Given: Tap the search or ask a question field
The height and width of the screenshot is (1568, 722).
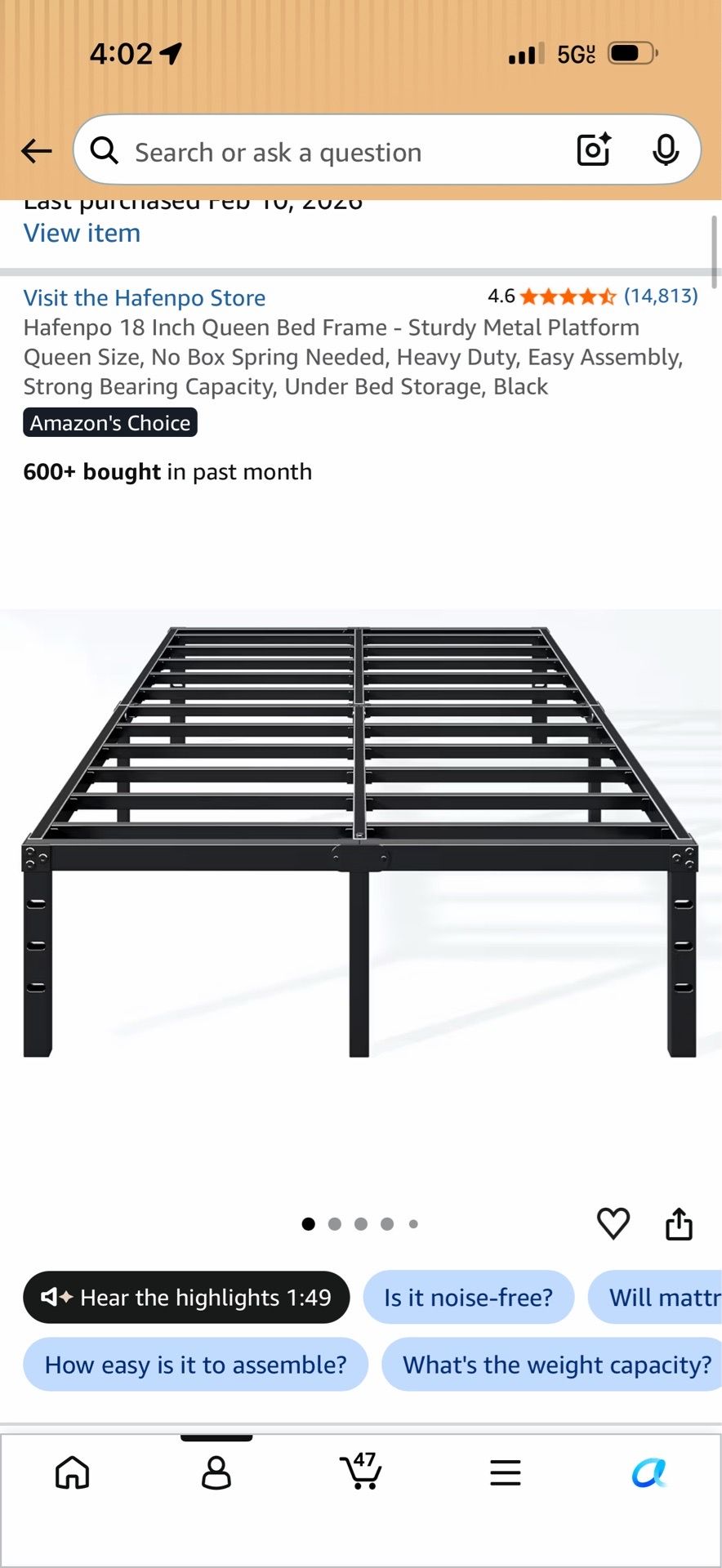Looking at the screenshot, I should tap(327, 152).
